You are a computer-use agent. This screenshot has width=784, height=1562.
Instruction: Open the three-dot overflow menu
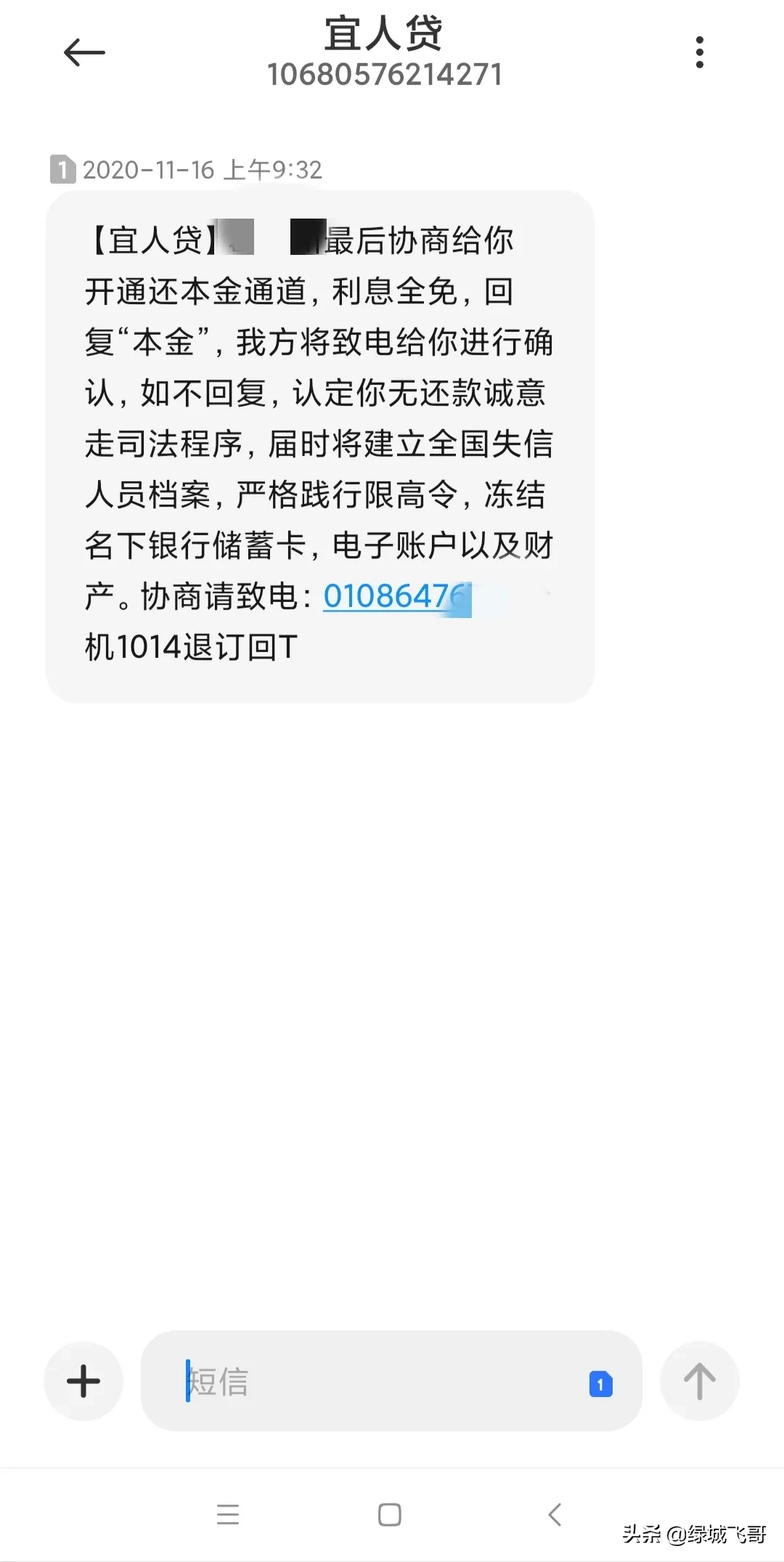[700, 52]
